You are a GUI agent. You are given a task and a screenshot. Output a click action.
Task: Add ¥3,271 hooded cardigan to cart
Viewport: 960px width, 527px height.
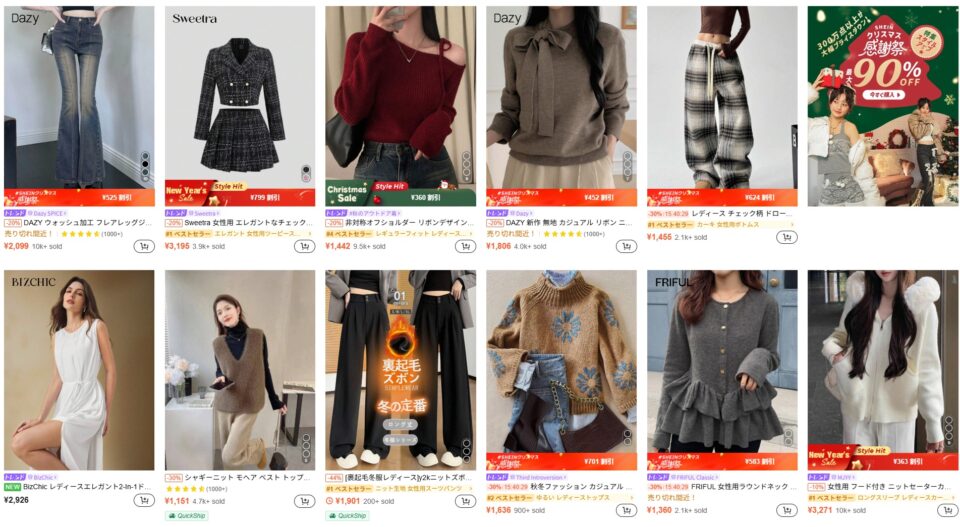click(x=947, y=510)
